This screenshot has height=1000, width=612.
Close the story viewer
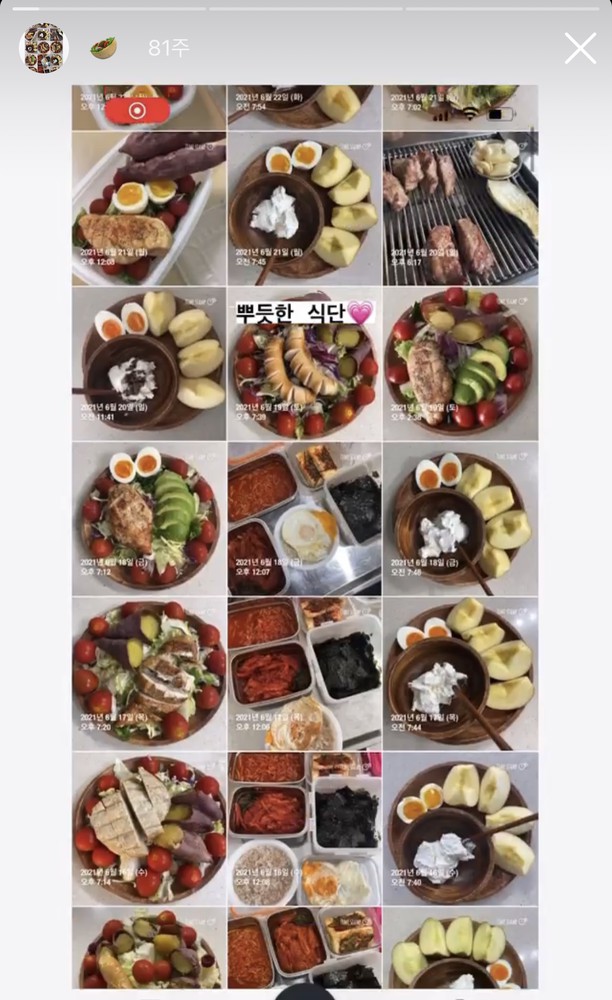(x=580, y=48)
